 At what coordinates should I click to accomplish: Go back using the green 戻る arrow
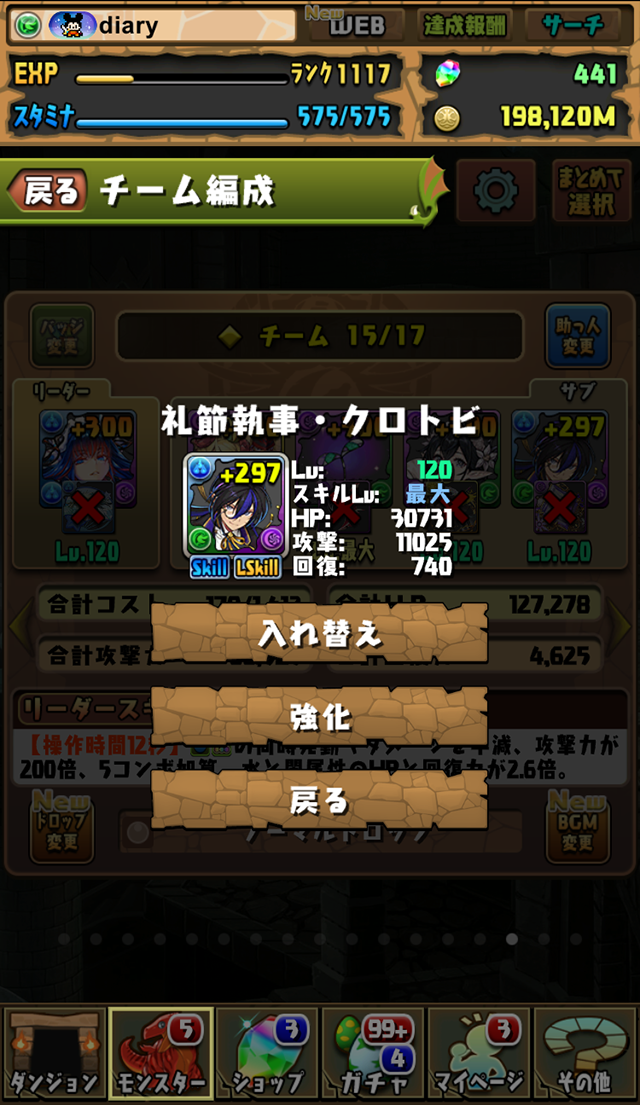click(47, 190)
